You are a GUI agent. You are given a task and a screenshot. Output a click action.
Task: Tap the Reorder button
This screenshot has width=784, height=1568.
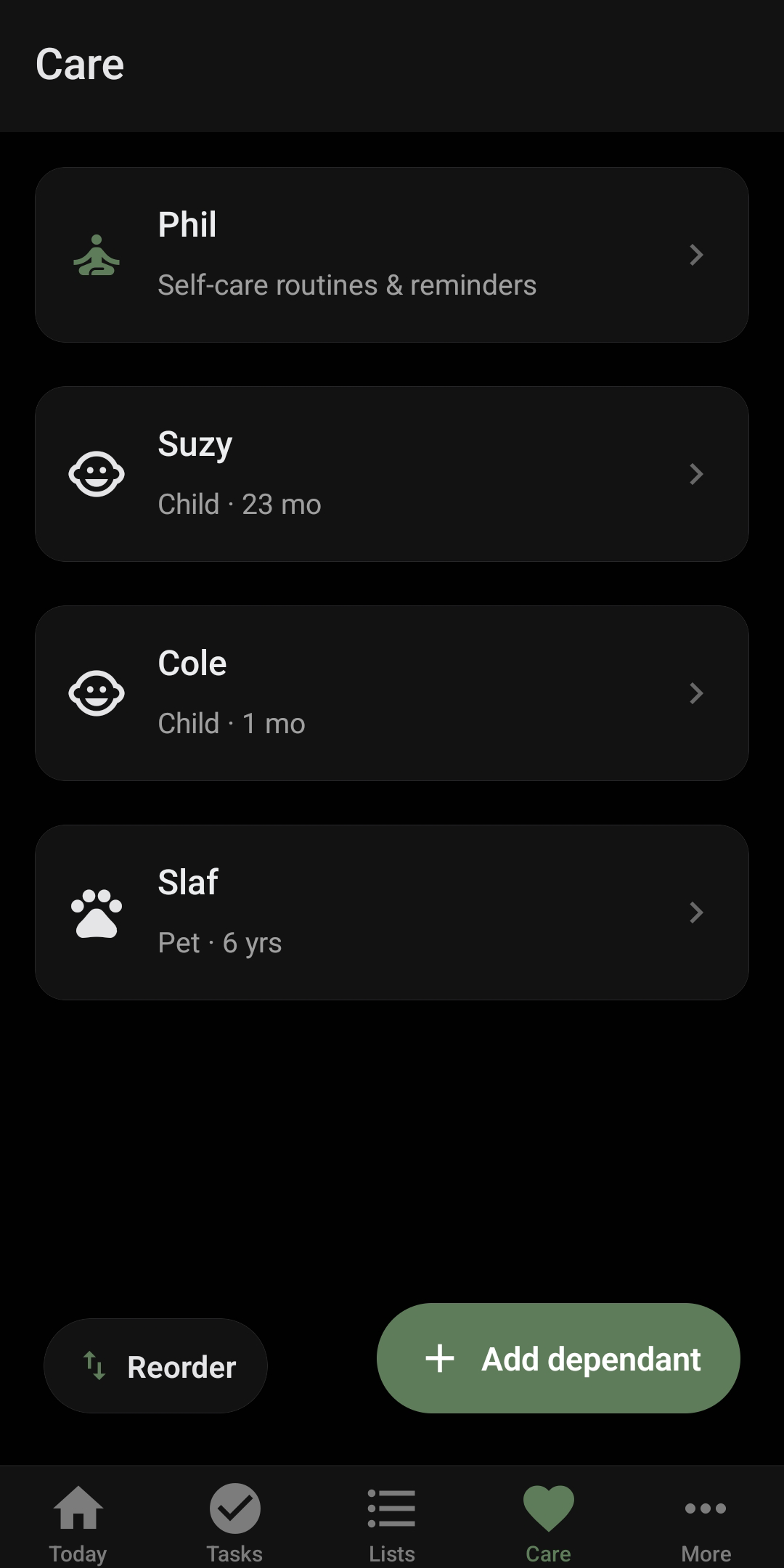point(155,1365)
